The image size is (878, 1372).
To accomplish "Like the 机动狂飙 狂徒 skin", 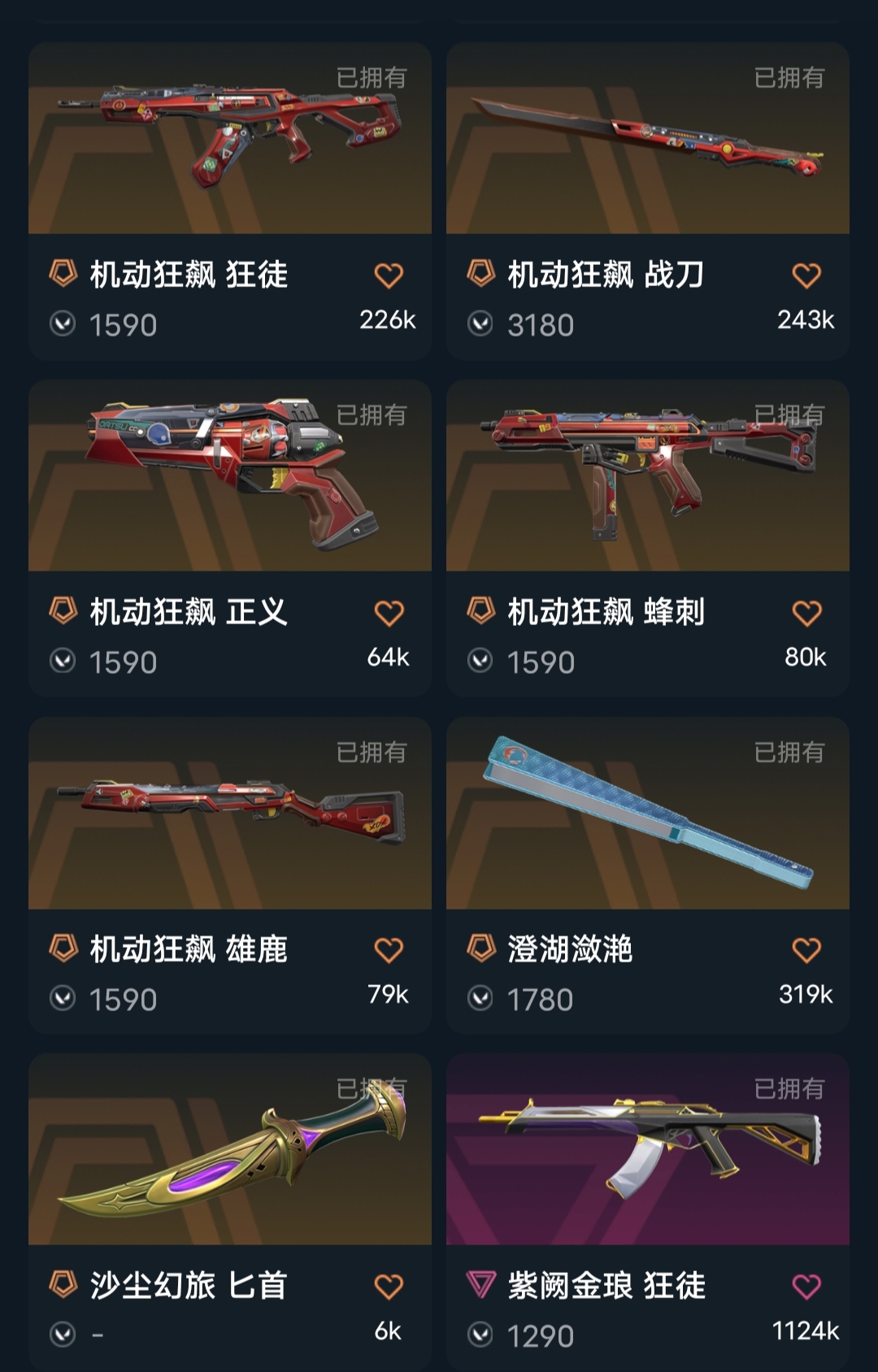I will point(389,276).
